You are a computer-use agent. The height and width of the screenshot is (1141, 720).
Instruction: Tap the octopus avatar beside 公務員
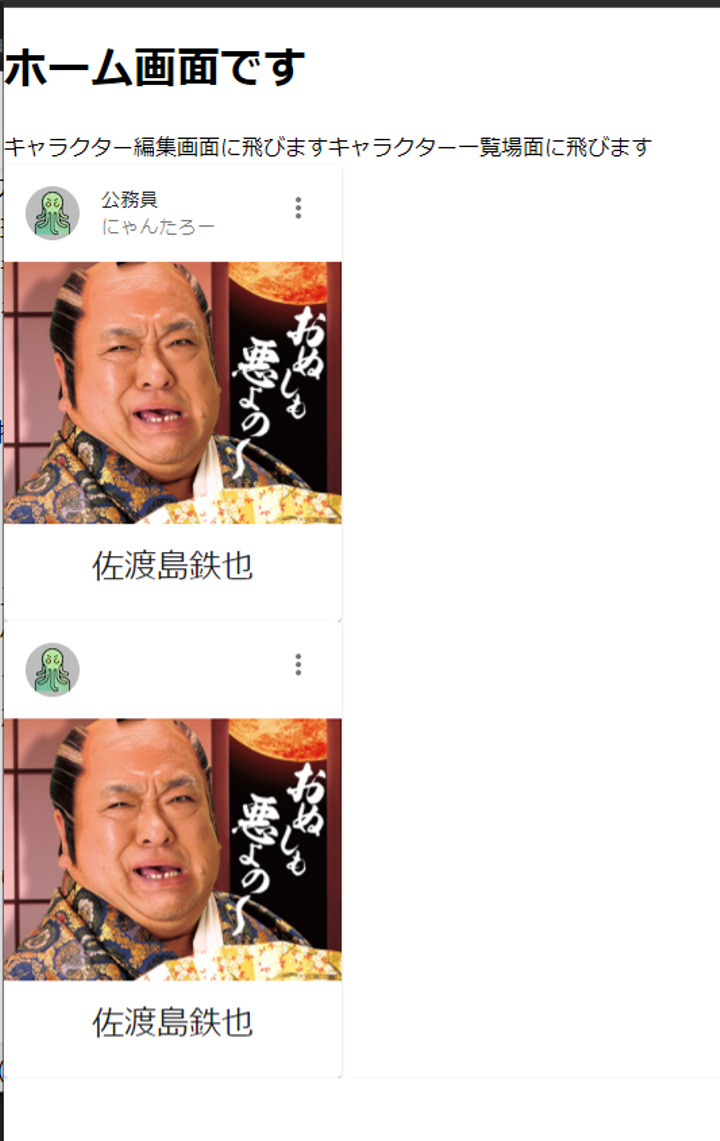coord(52,213)
